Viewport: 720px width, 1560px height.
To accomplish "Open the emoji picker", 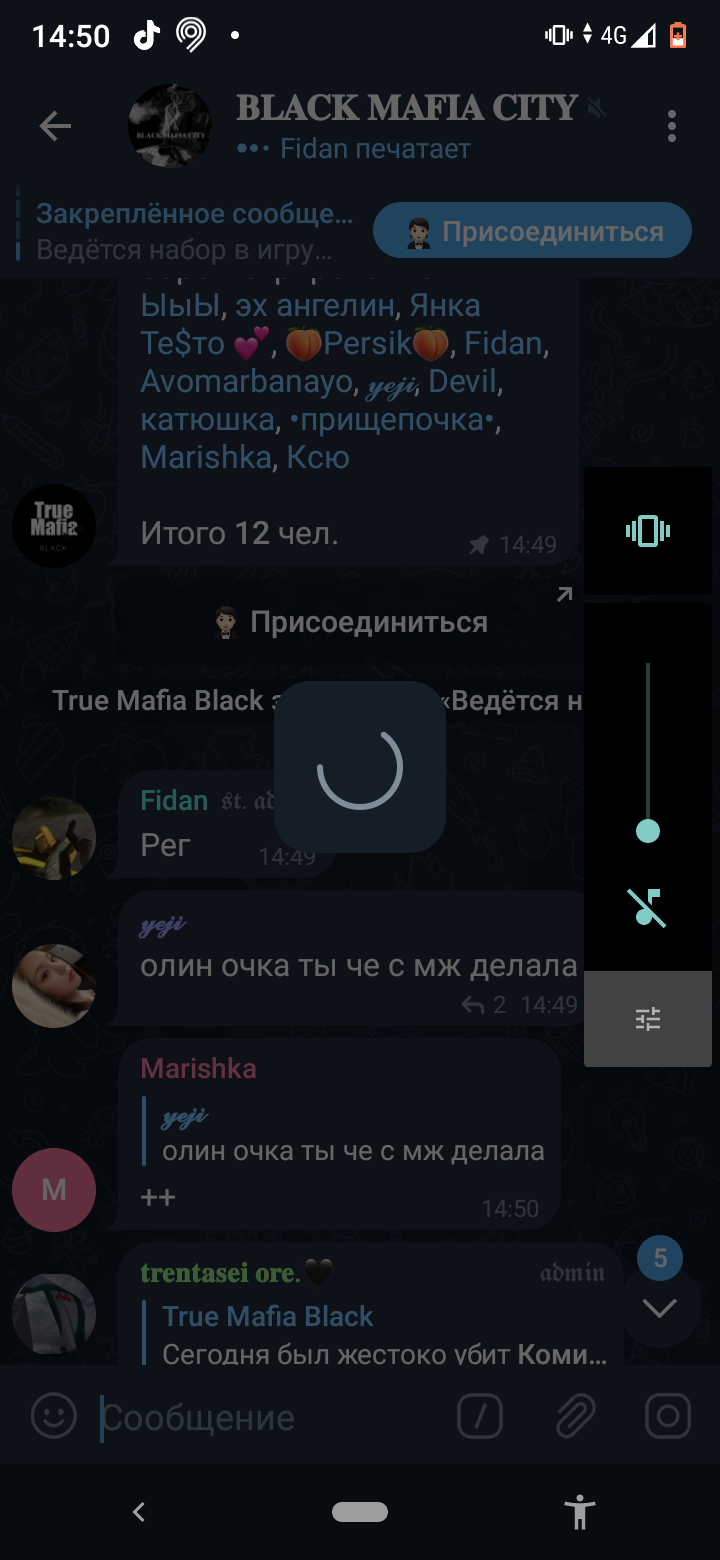I will (54, 1416).
